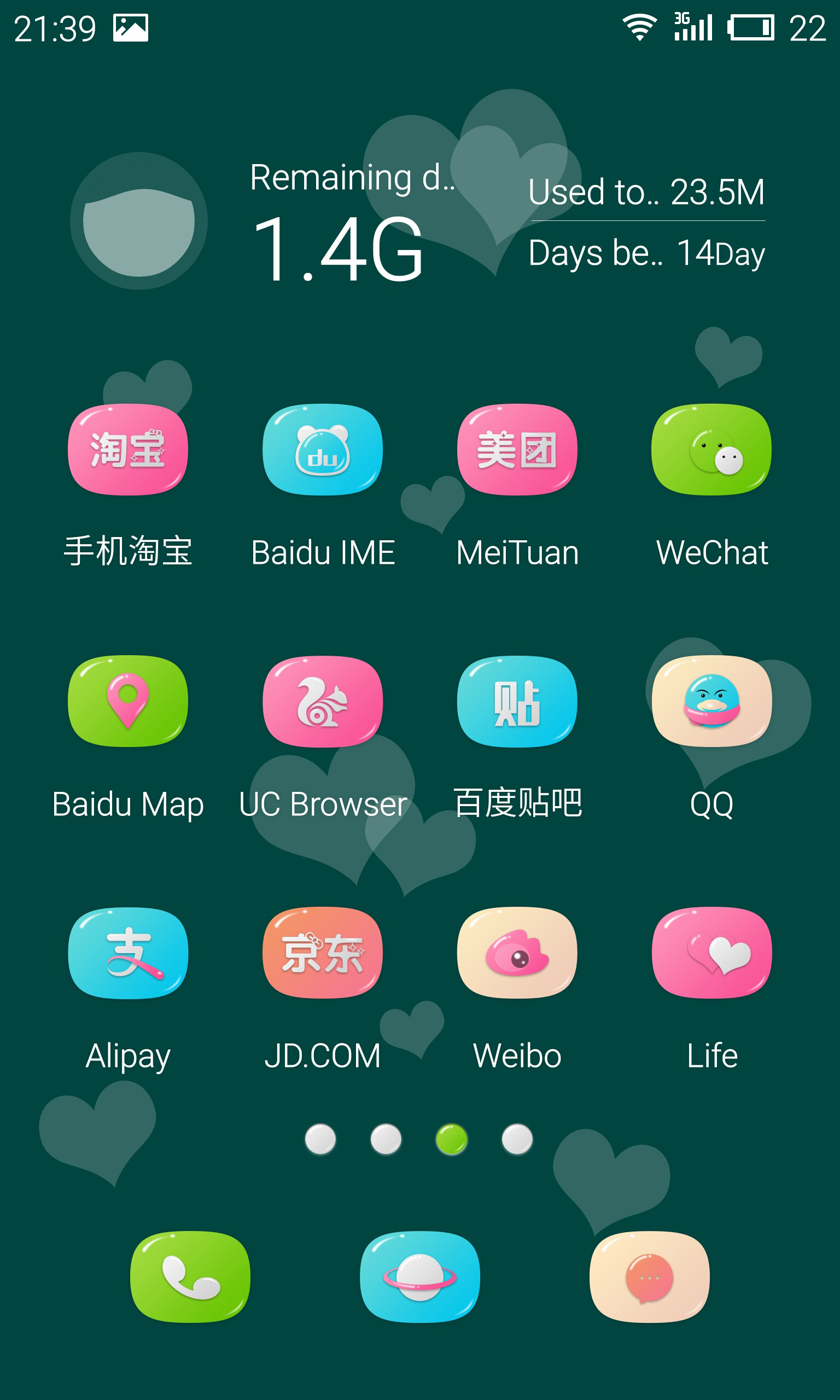Open the 百度贴吧 app
This screenshot has width=840, height=1400.
pos(517,702)
